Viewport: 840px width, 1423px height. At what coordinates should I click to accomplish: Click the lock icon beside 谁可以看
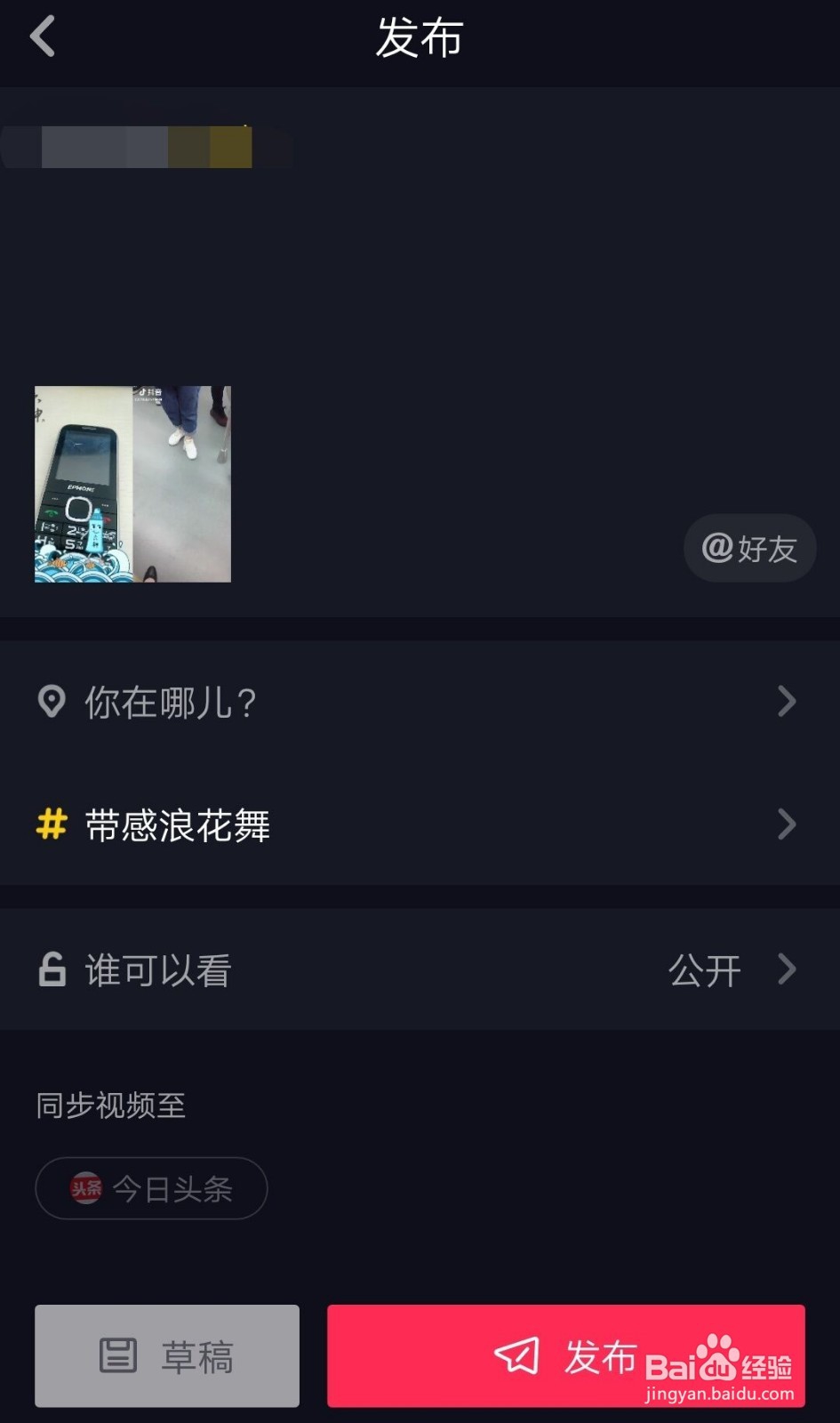51,969
